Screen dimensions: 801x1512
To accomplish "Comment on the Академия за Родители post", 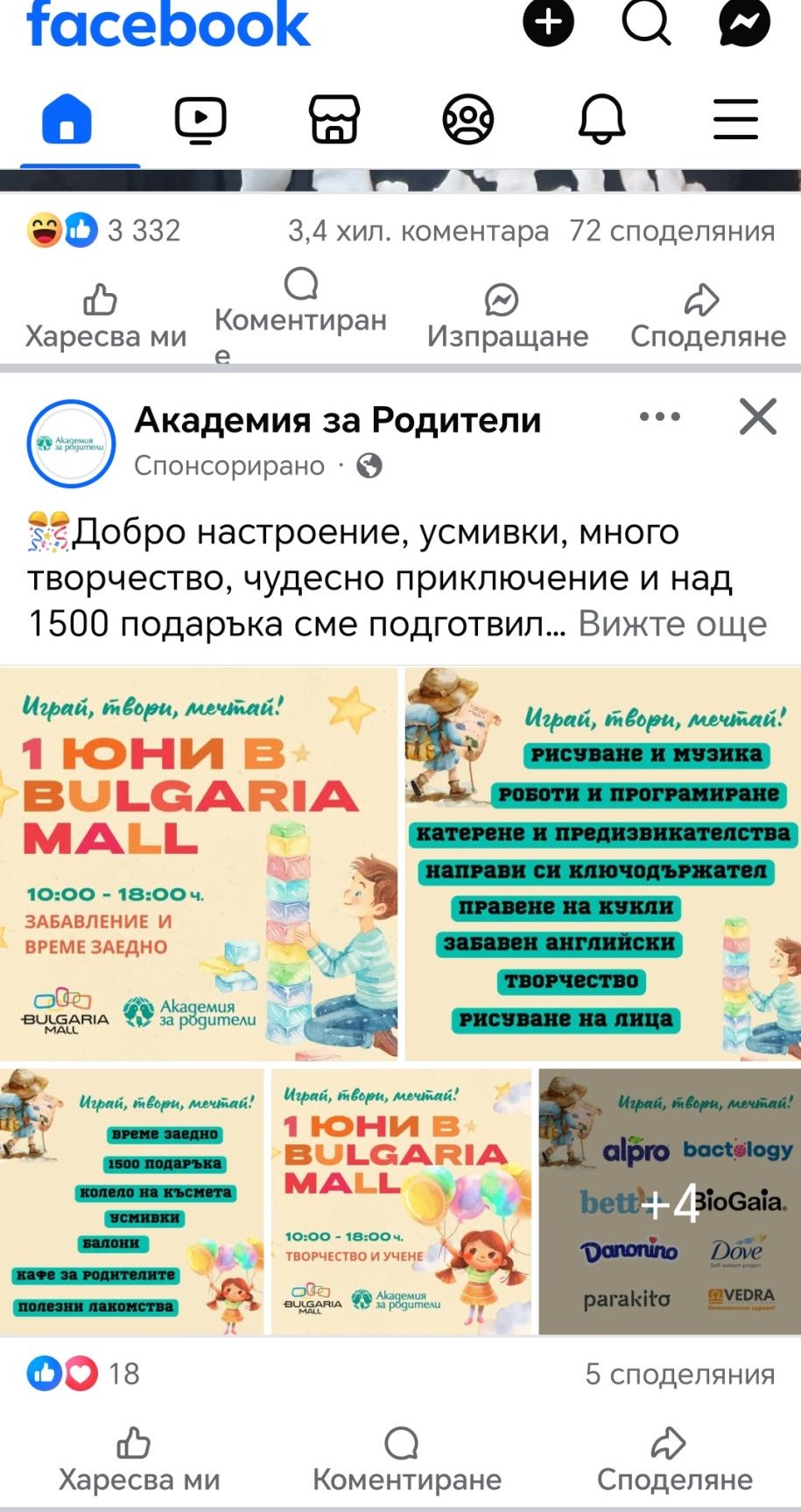I will [x=406, y=1461].
